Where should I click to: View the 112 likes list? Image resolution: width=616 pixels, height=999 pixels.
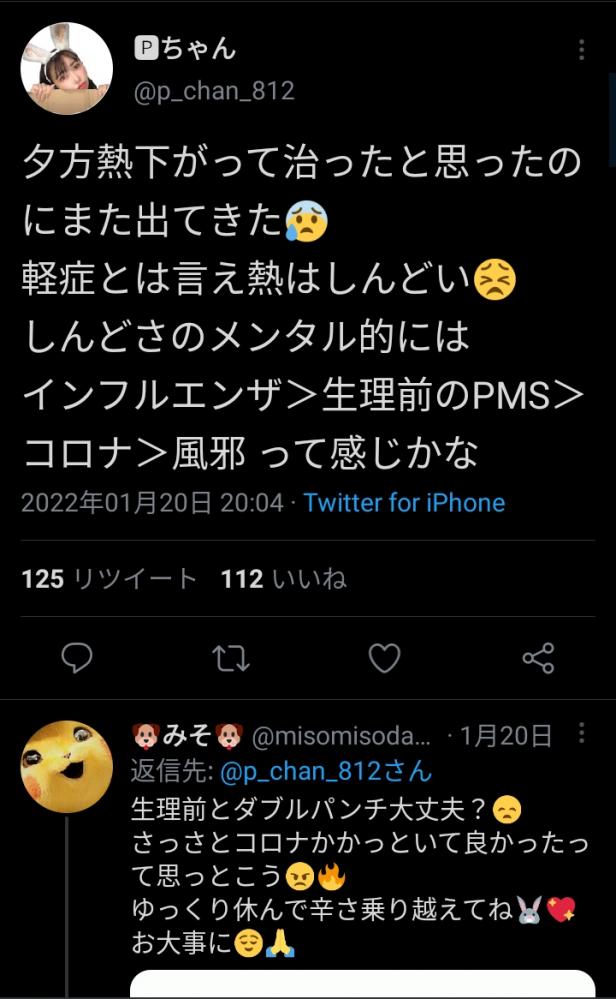click(x=283, y=578)
